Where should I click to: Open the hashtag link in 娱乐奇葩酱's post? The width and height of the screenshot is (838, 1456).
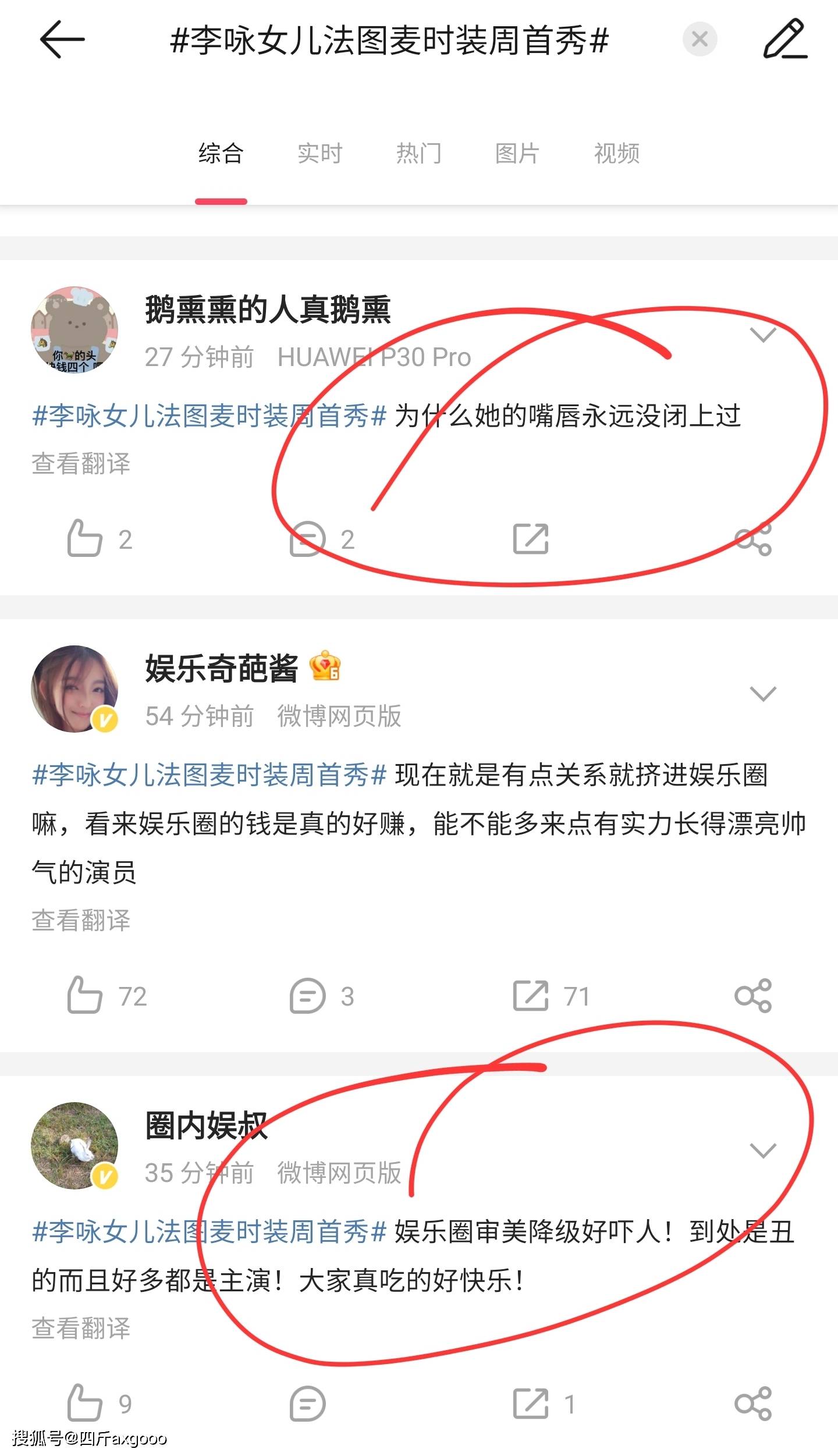point(210,775)
